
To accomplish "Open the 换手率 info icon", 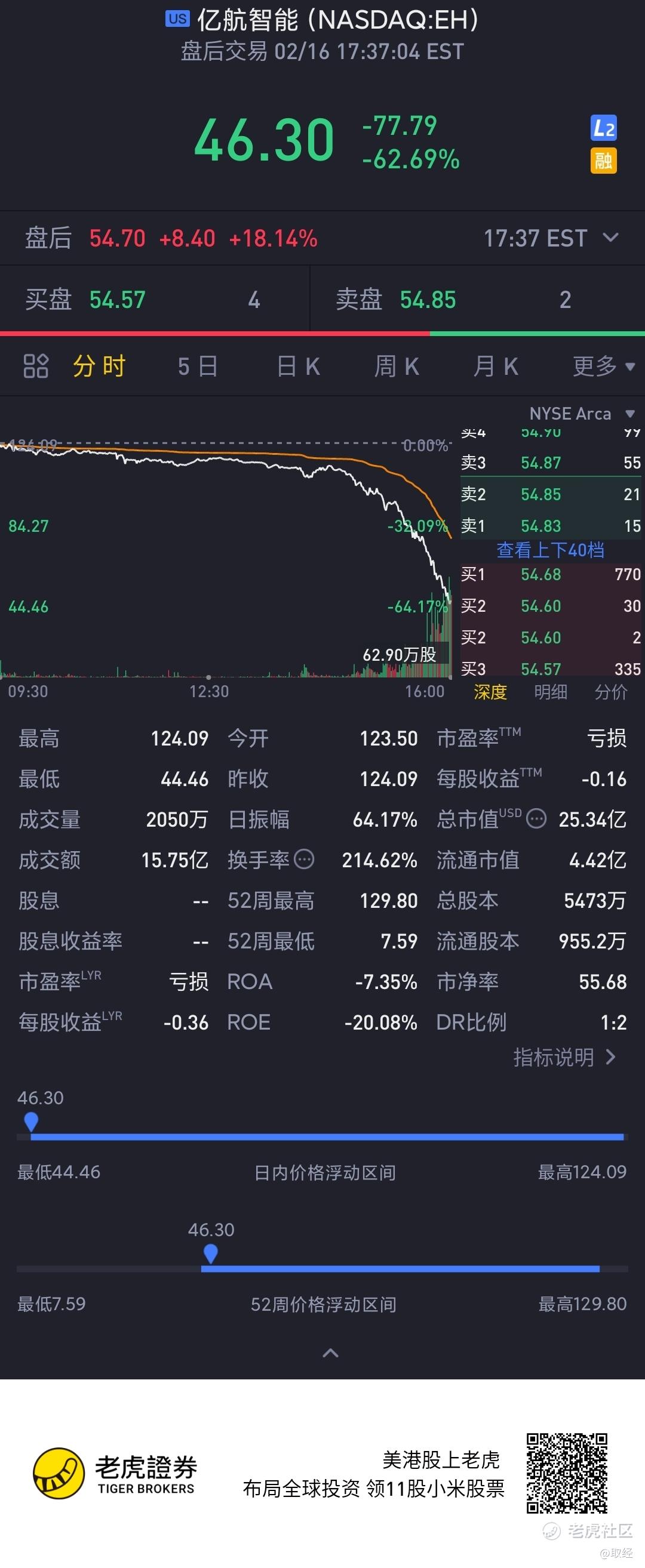I will pos(304,860).
